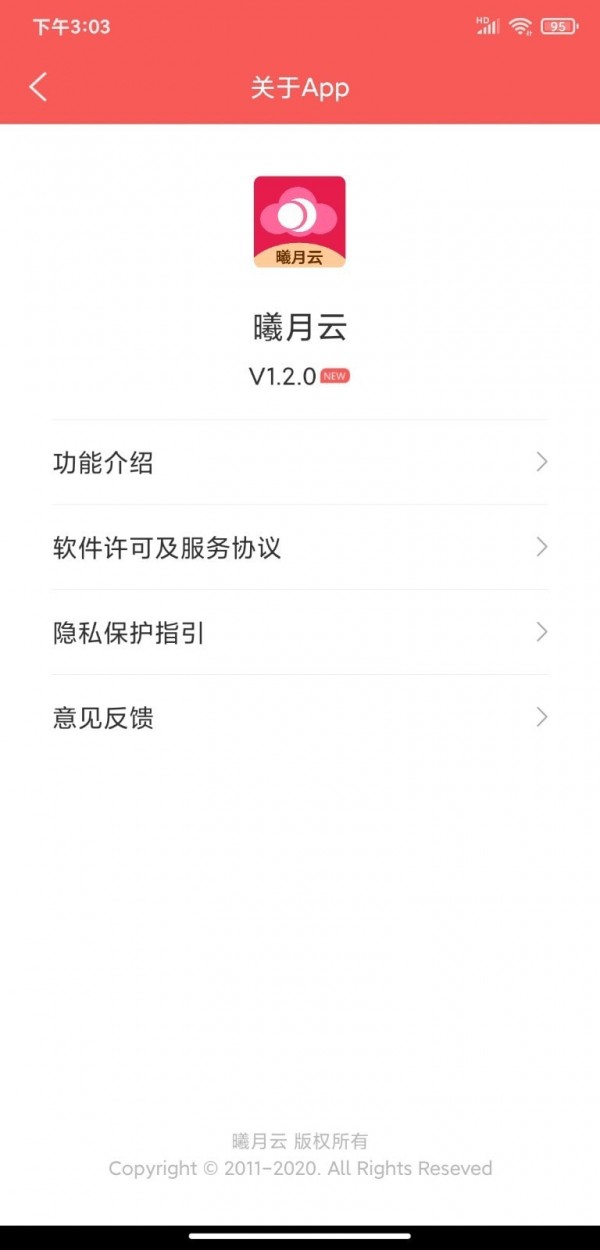Open 隐私保护指引
Screen dimensions: 600x1250
300,633
